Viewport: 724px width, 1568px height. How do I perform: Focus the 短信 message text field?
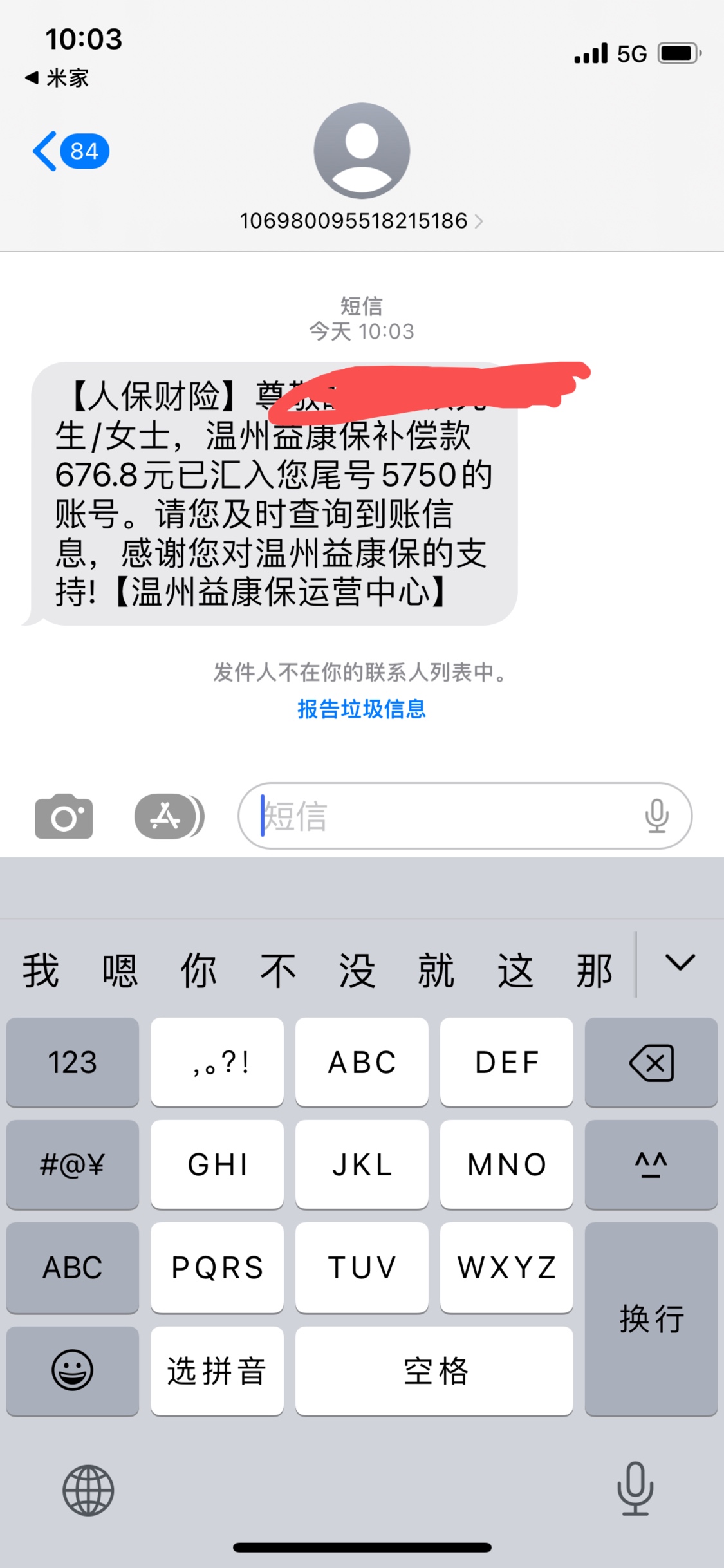tap(444, 816)
